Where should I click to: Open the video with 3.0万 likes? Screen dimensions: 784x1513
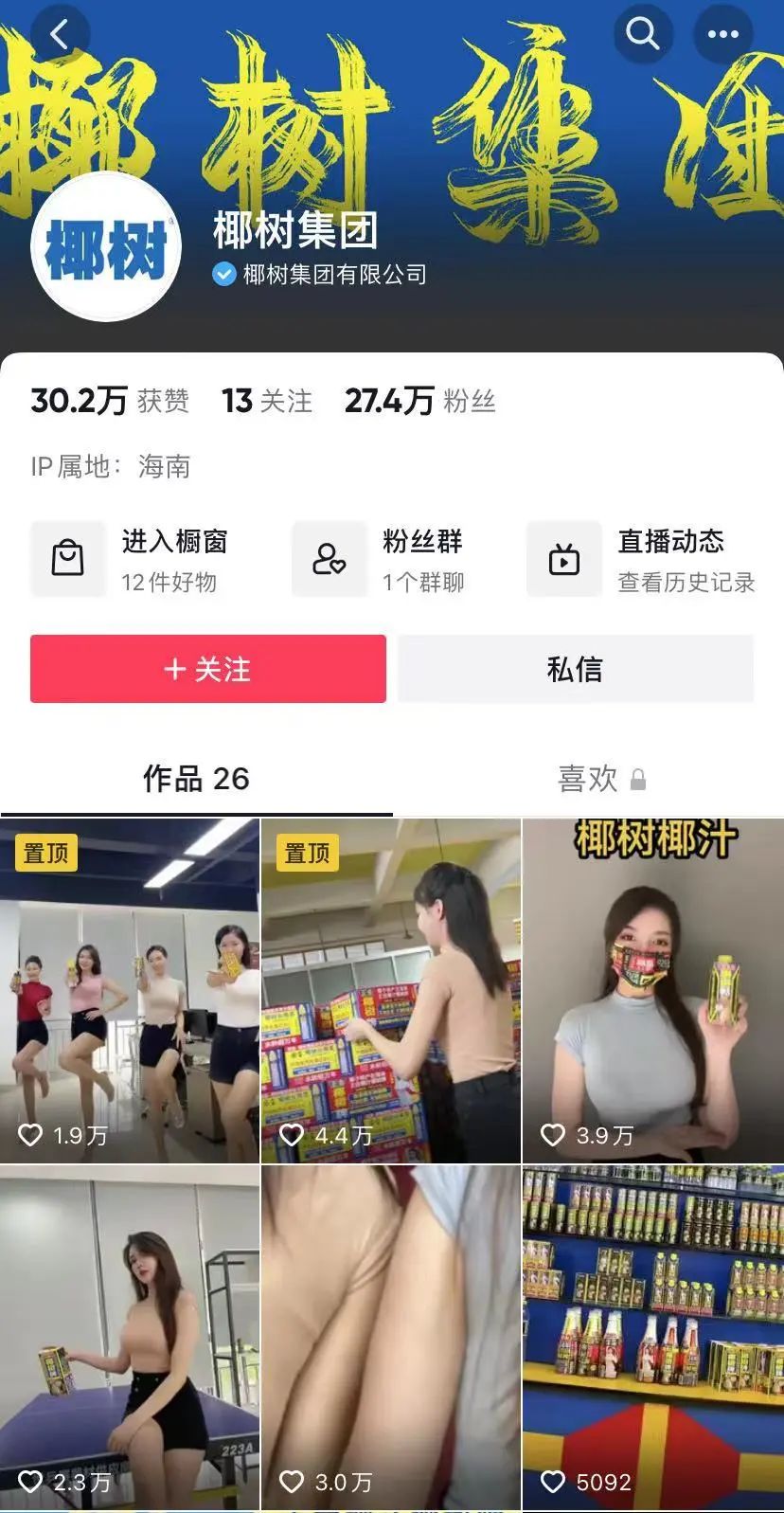click(391, 1338)
